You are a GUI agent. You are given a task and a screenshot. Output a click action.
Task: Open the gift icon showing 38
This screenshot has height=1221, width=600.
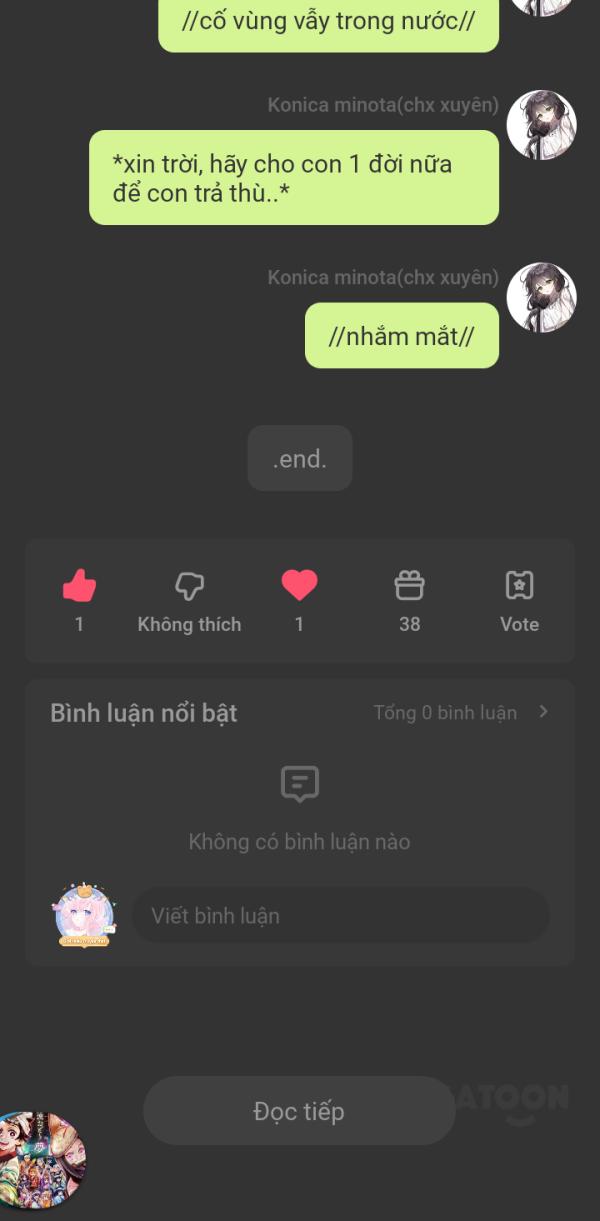[x=409, y=585]
